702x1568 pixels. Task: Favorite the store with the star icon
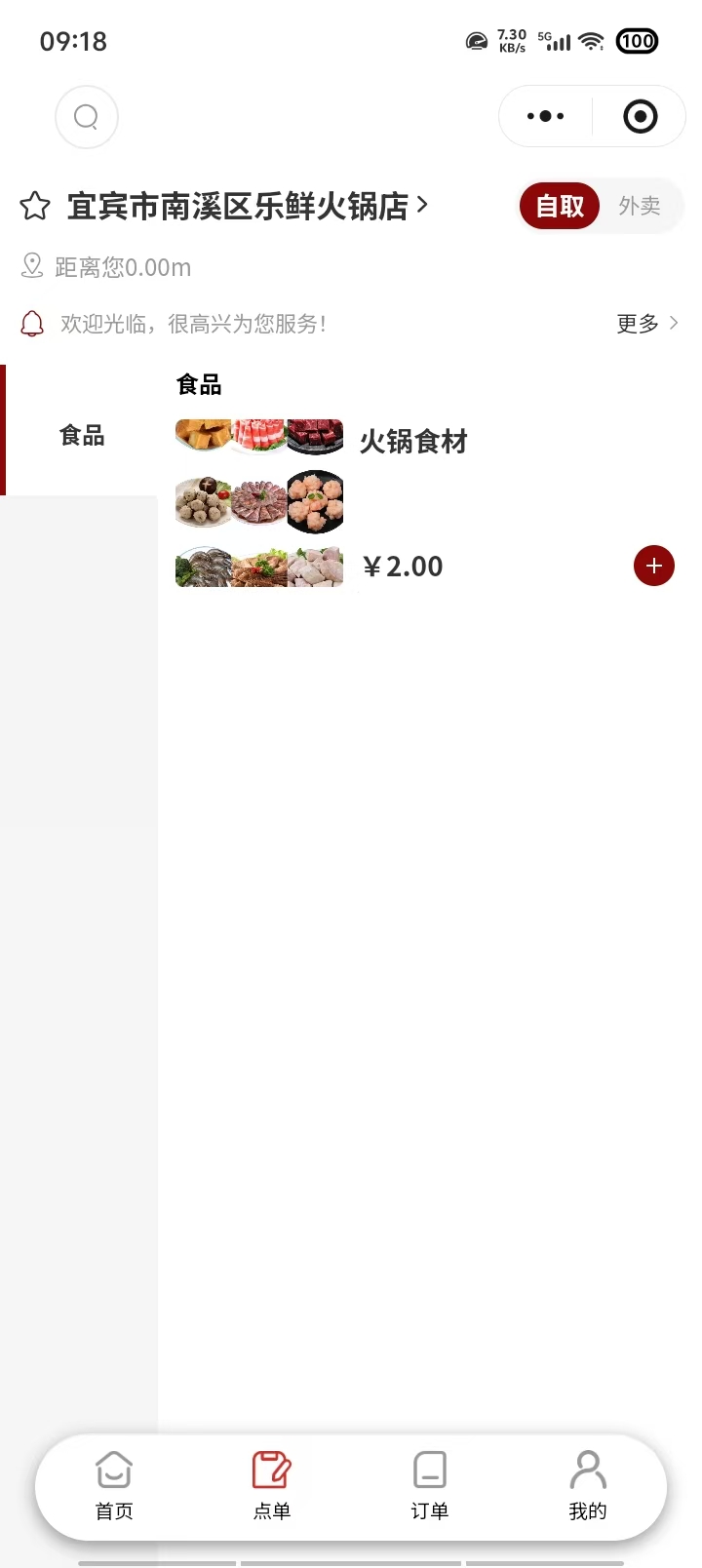pos(35,206)
